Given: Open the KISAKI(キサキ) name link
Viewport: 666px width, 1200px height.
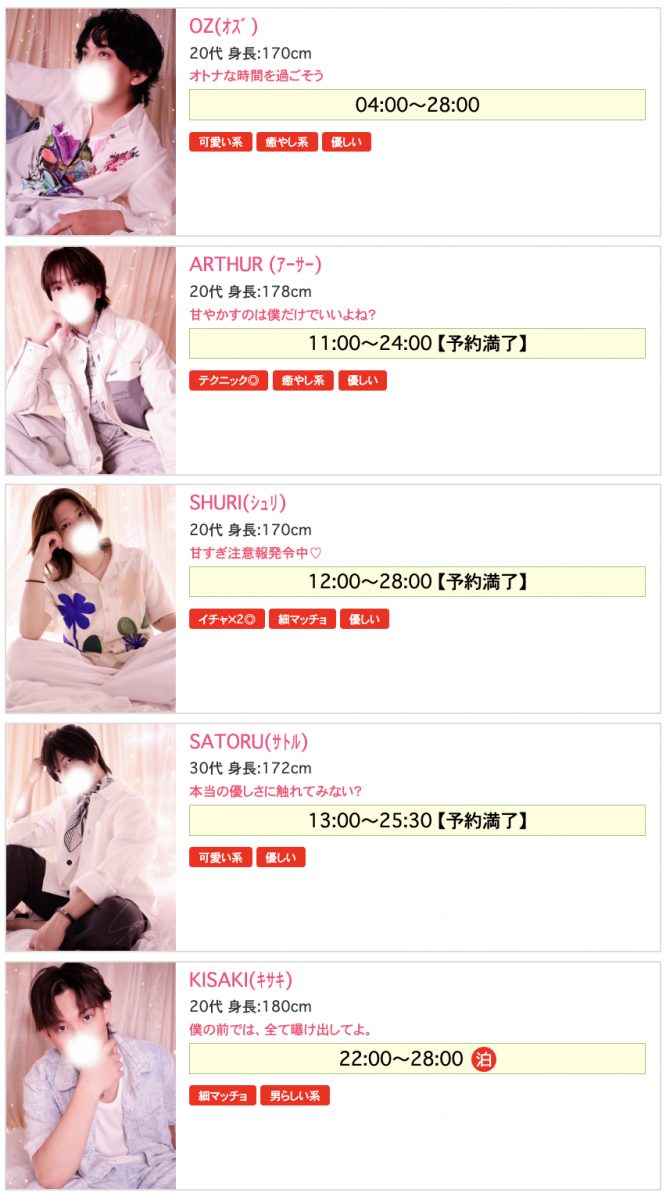Looking at the screenshot, I should point(240,979).
